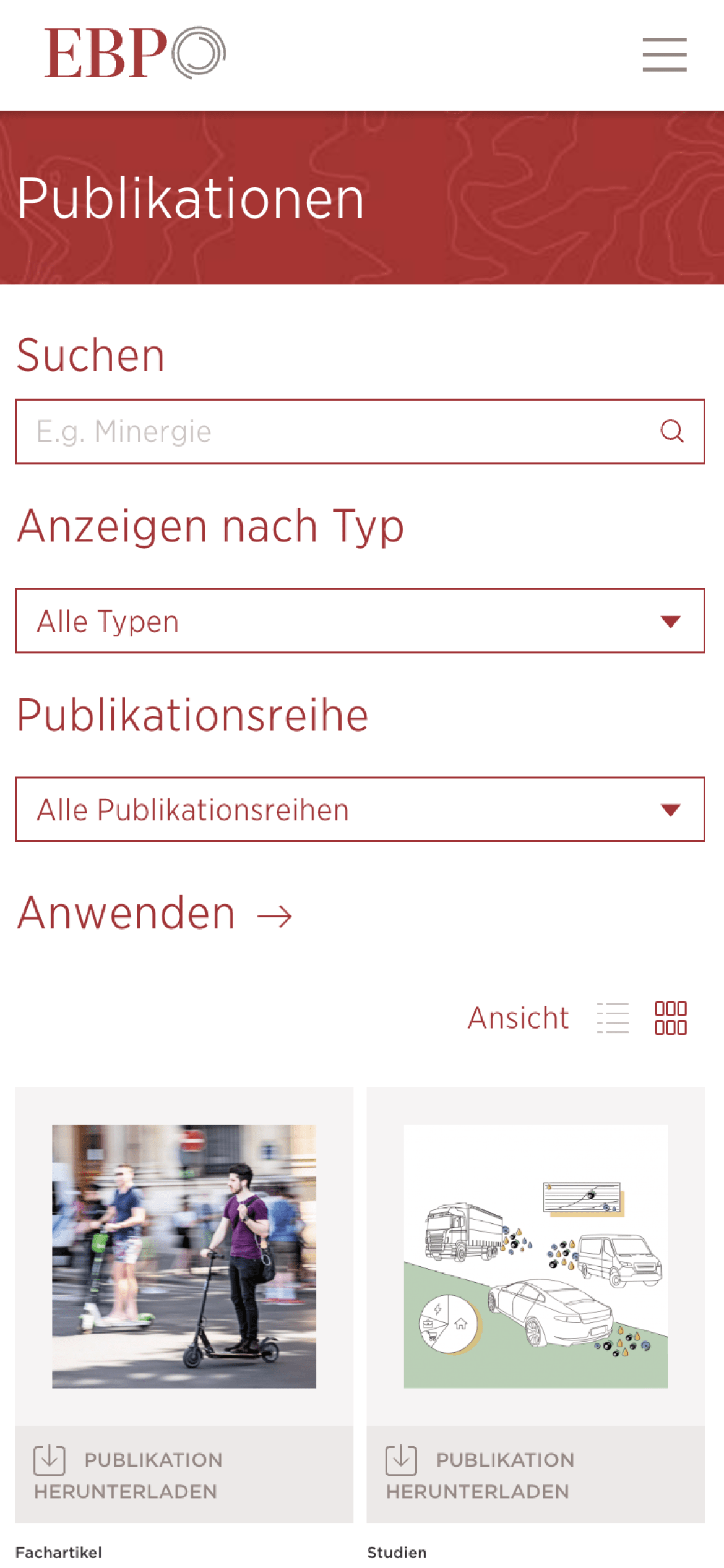Apply filters with Anwenden
This screenshot has width=724, height=1568.
pos(155,914)
